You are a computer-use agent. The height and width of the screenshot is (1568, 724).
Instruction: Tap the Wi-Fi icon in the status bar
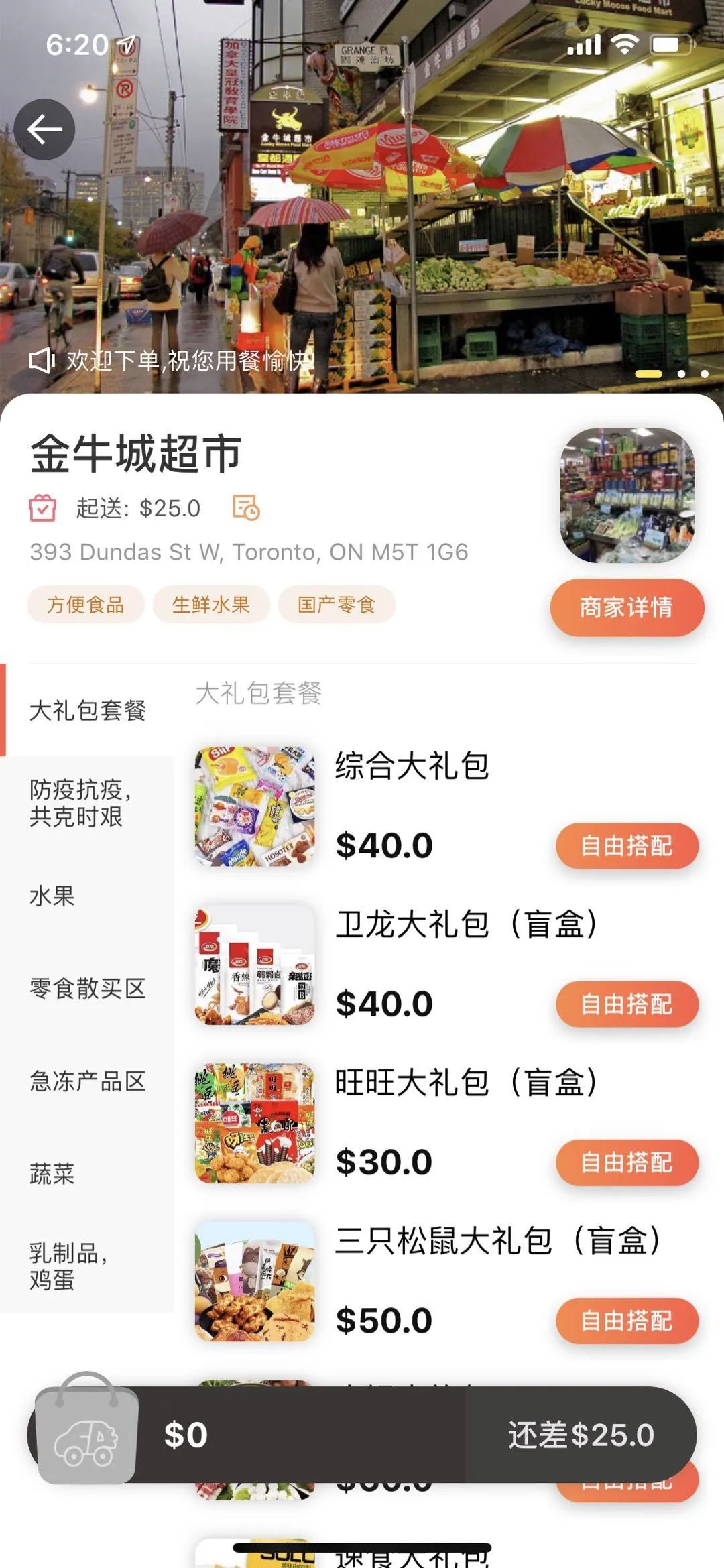point(626,44)
